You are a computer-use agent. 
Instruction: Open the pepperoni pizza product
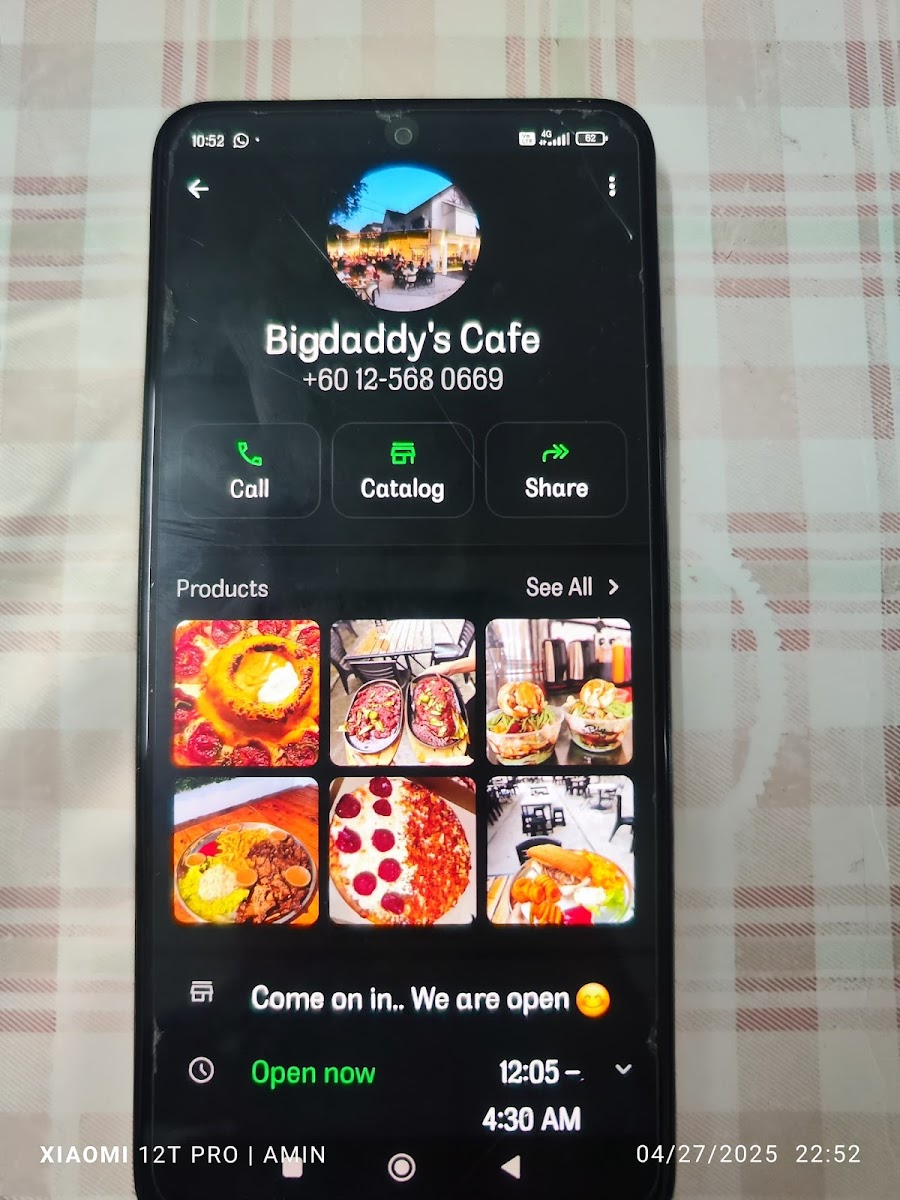(402, 850)
